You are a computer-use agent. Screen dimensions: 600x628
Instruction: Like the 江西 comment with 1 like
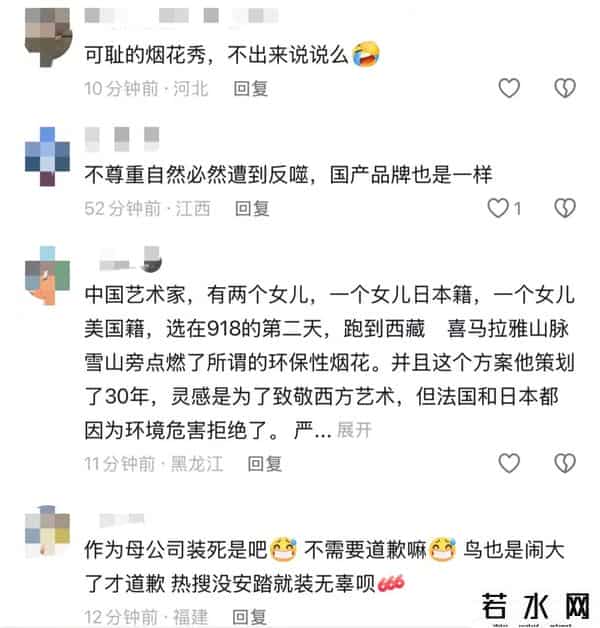click(499, 208)
